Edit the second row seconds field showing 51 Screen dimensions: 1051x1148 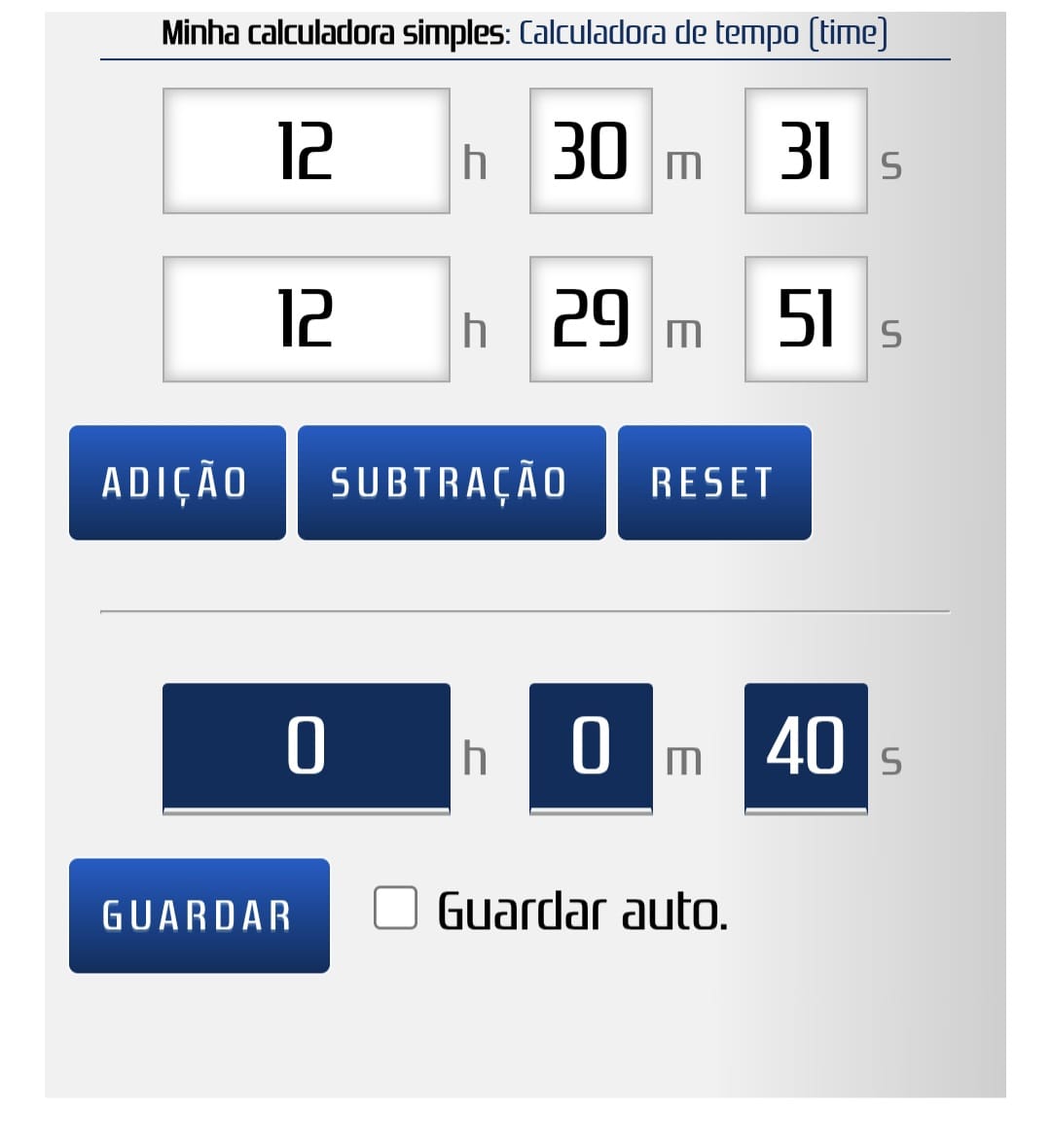click(806, 319)
